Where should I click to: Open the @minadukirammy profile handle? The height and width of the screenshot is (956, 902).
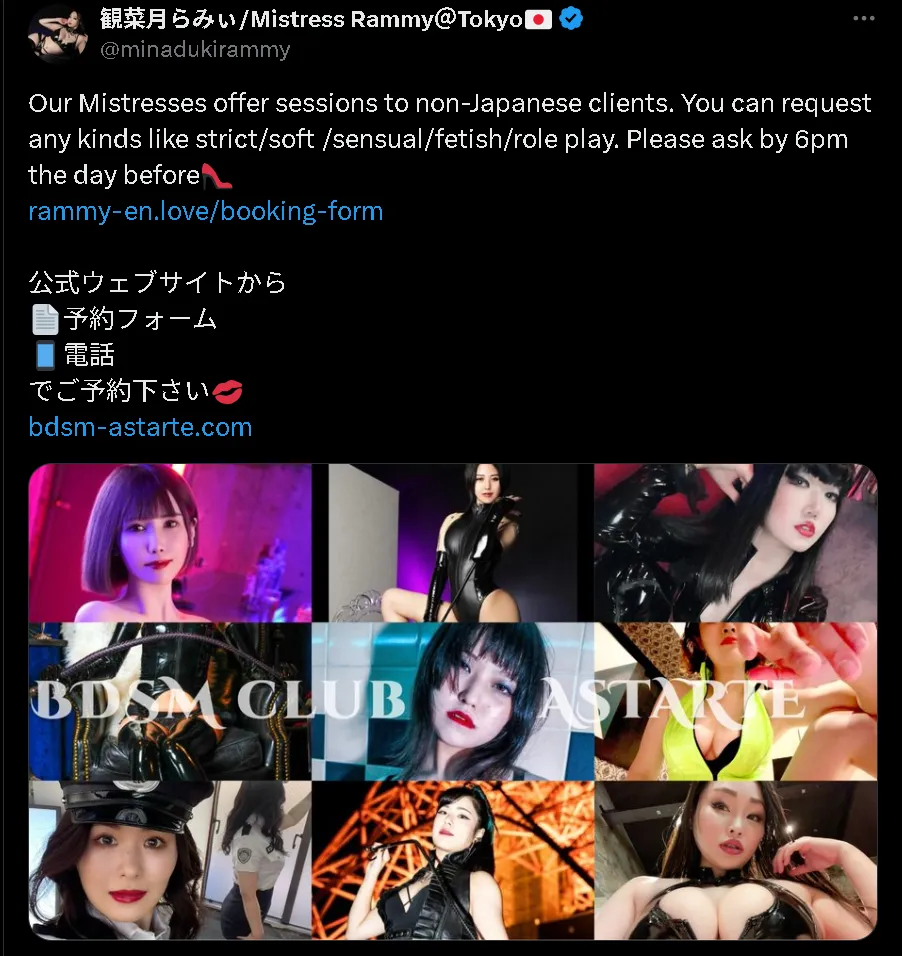tap(195, 49)
